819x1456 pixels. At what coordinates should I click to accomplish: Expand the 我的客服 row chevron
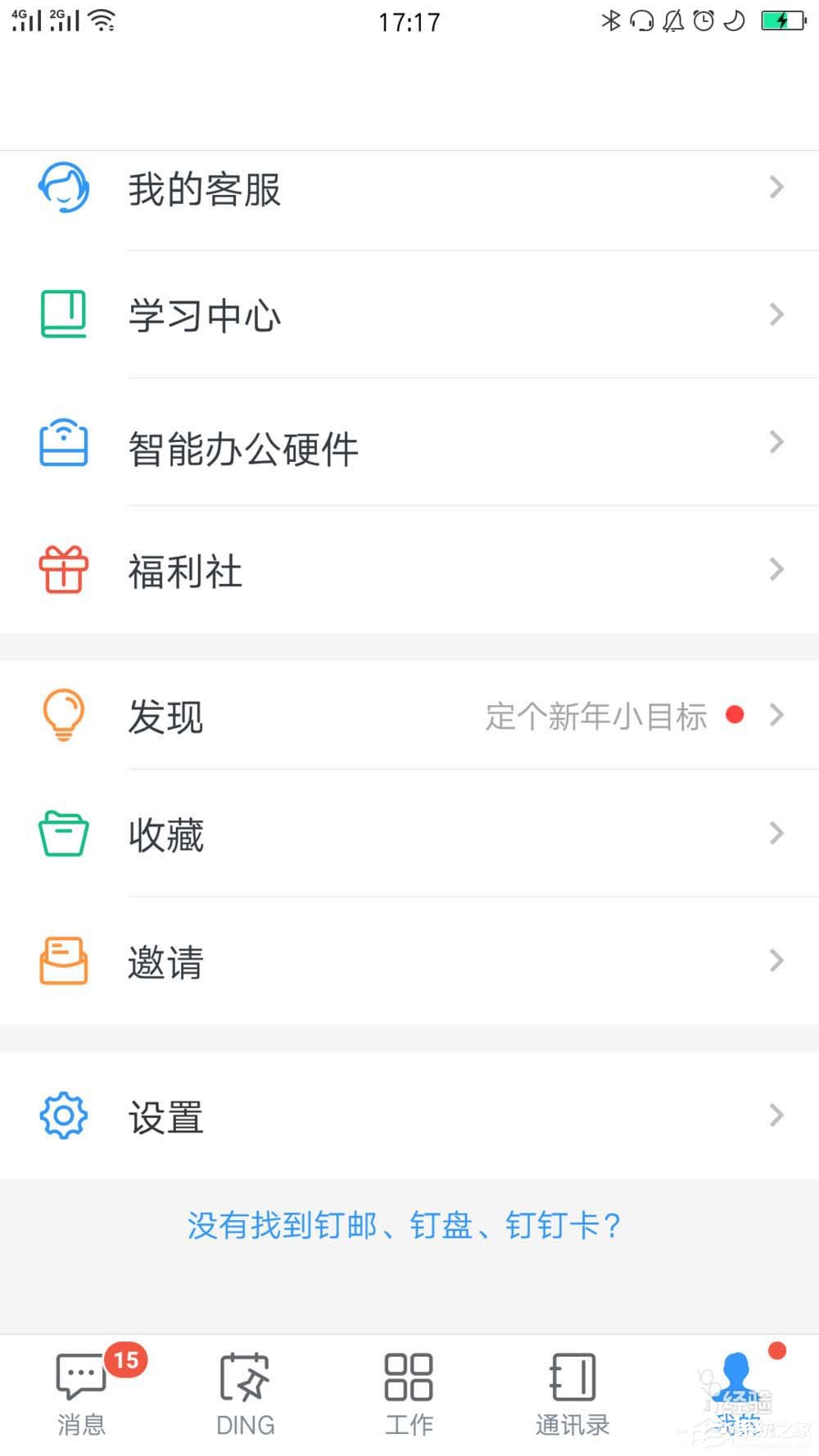coord(776,189)
